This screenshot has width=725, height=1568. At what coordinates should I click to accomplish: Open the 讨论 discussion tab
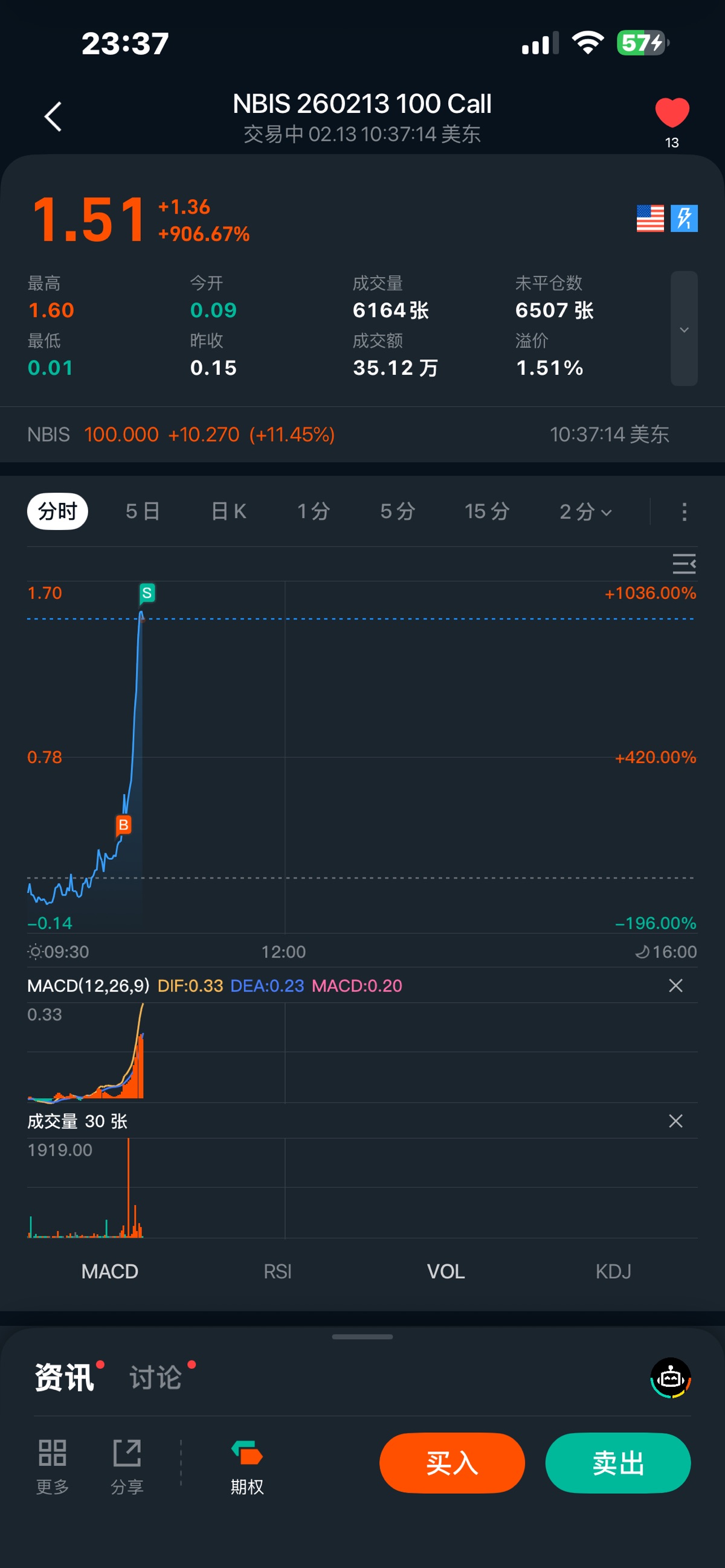(x=156, y=1377)
